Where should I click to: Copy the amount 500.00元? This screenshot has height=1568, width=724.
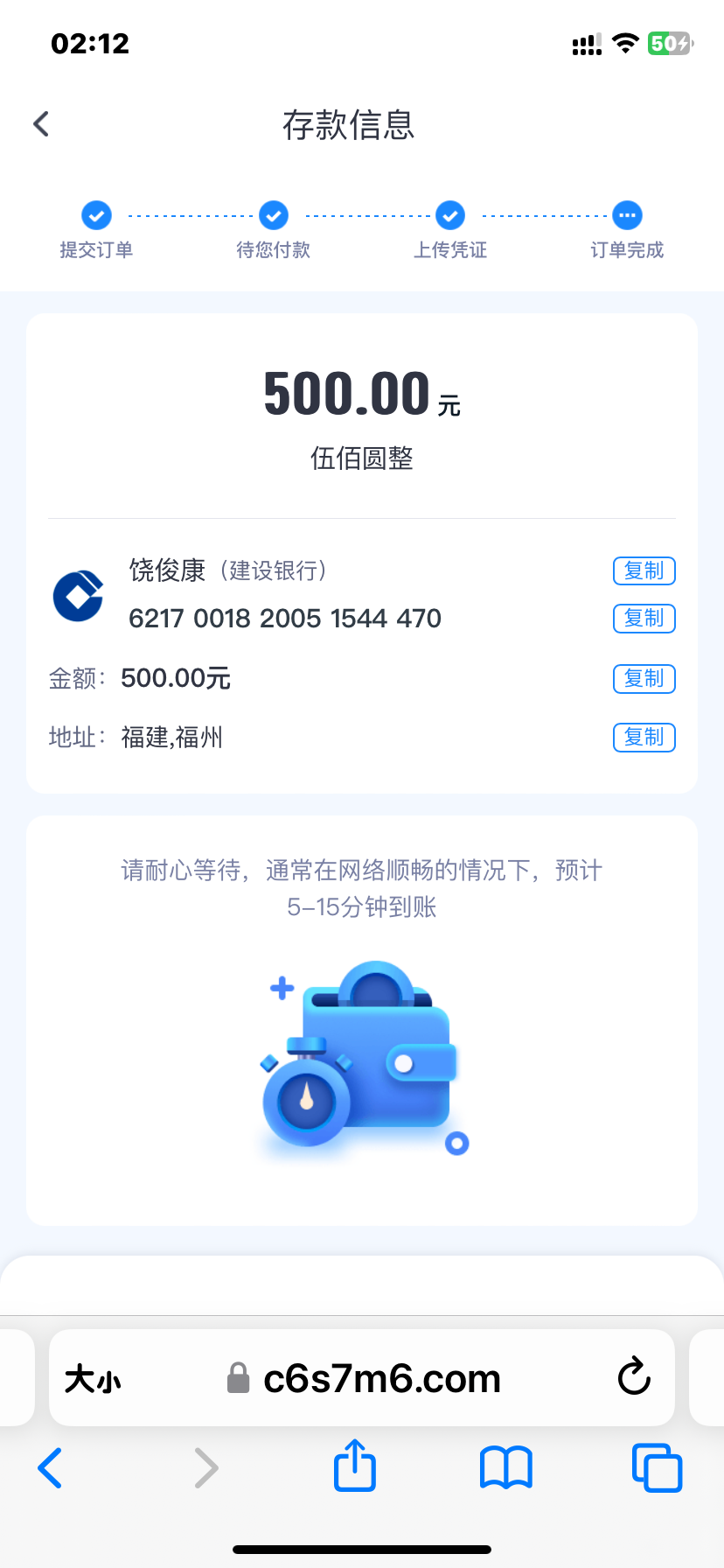[644, 678]
